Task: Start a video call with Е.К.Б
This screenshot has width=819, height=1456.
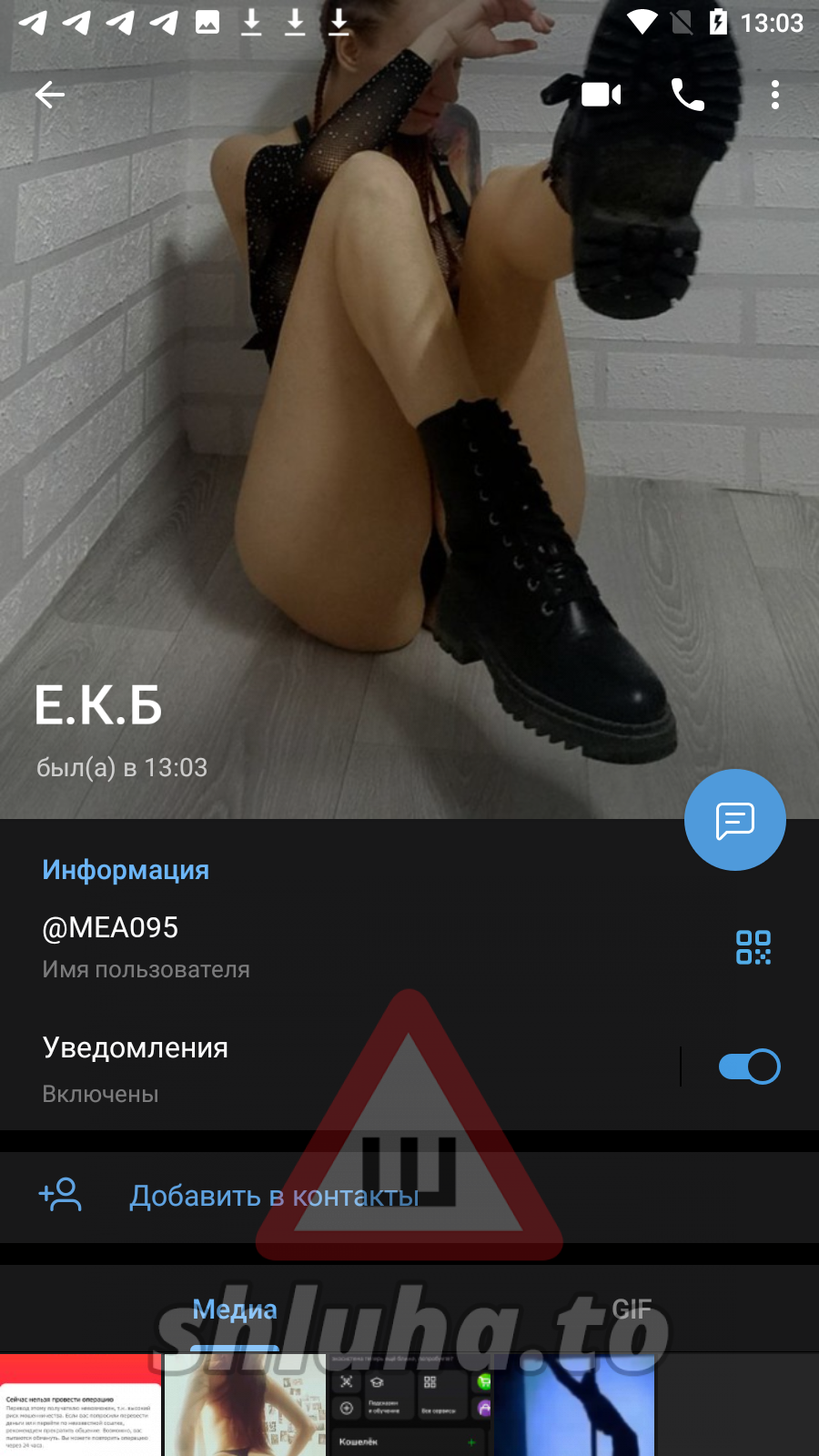Action: click(601, 95)
